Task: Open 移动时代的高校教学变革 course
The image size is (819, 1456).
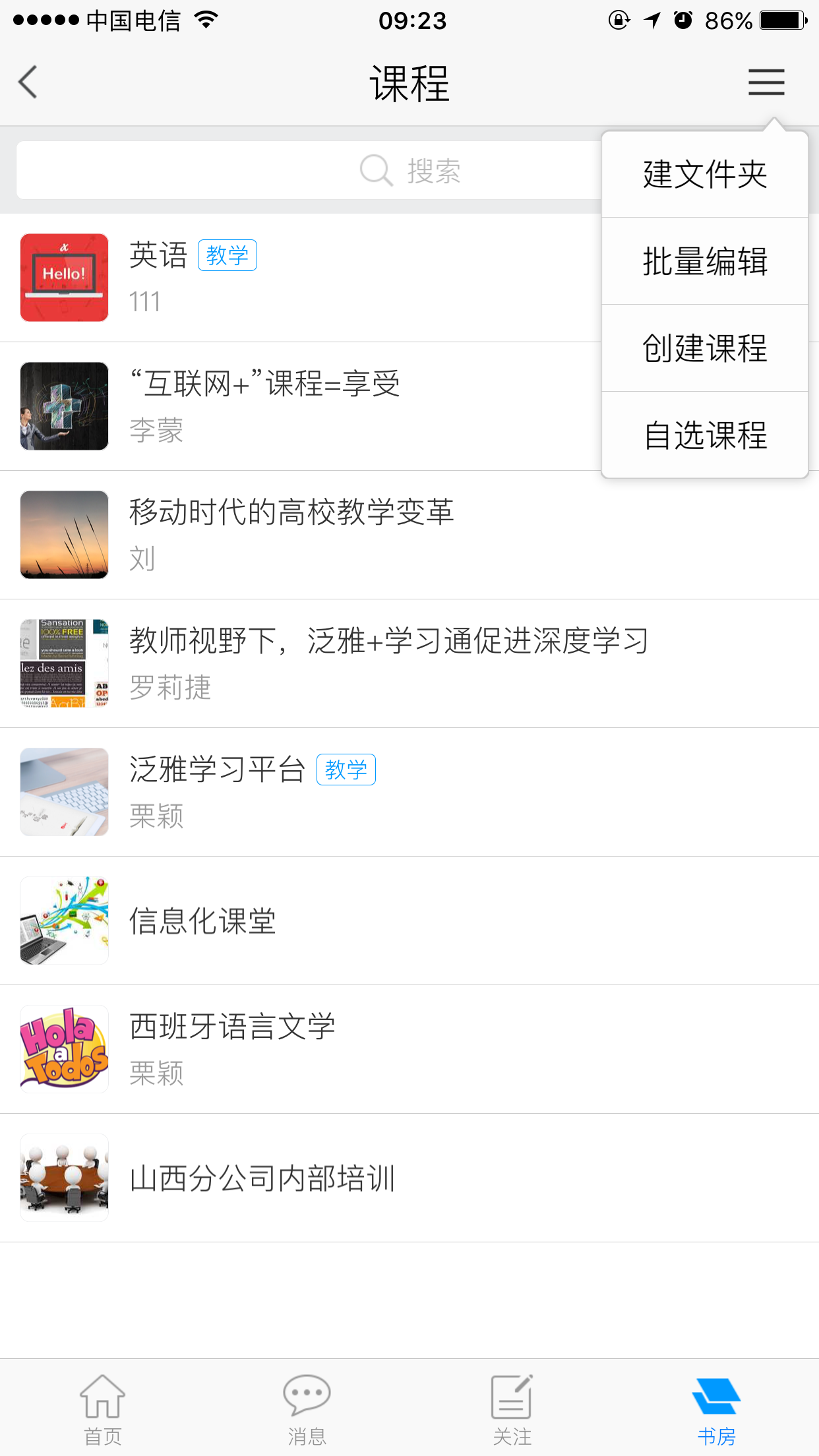Action: (x=409, y=535)
